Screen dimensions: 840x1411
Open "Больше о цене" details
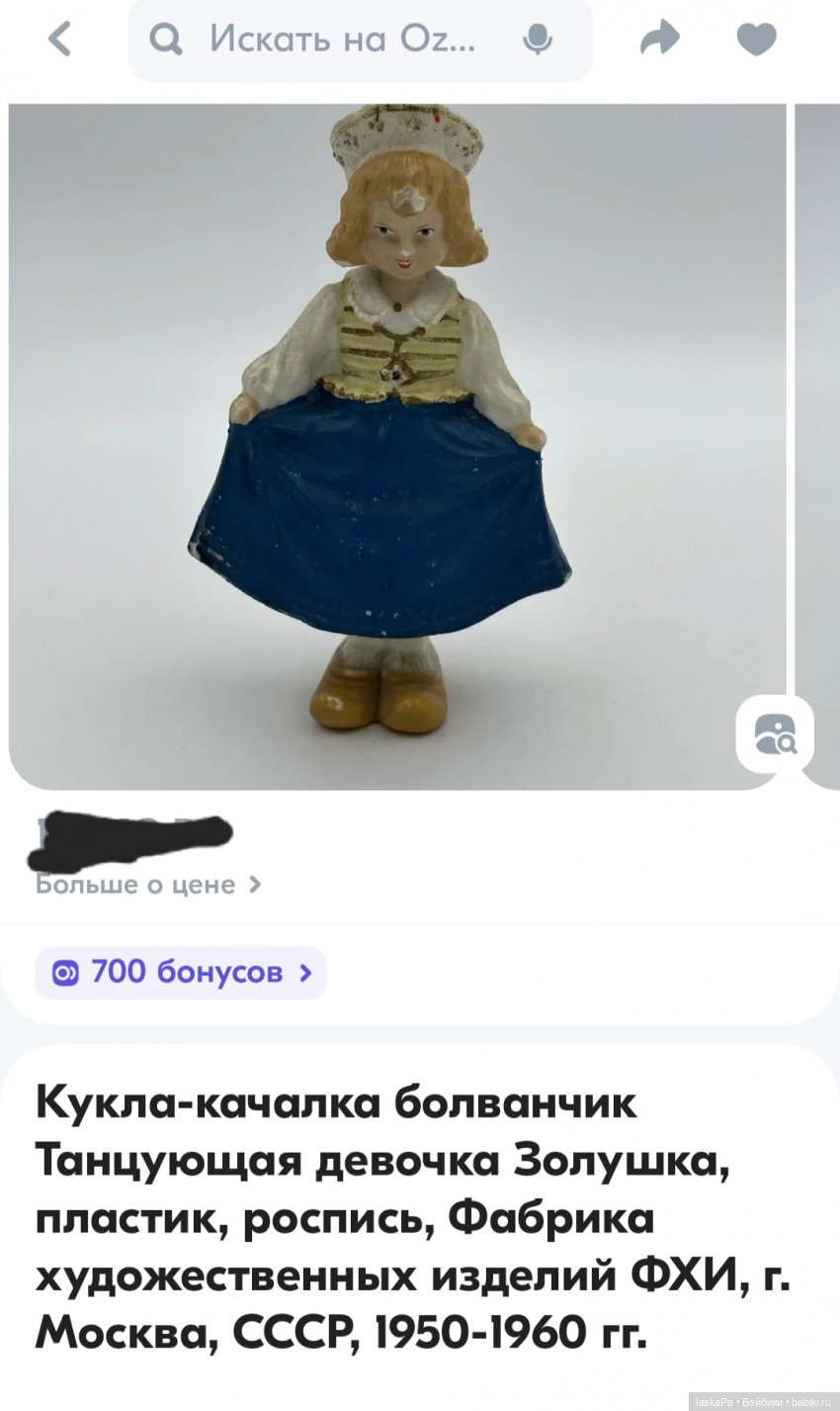tap(148, 884)
